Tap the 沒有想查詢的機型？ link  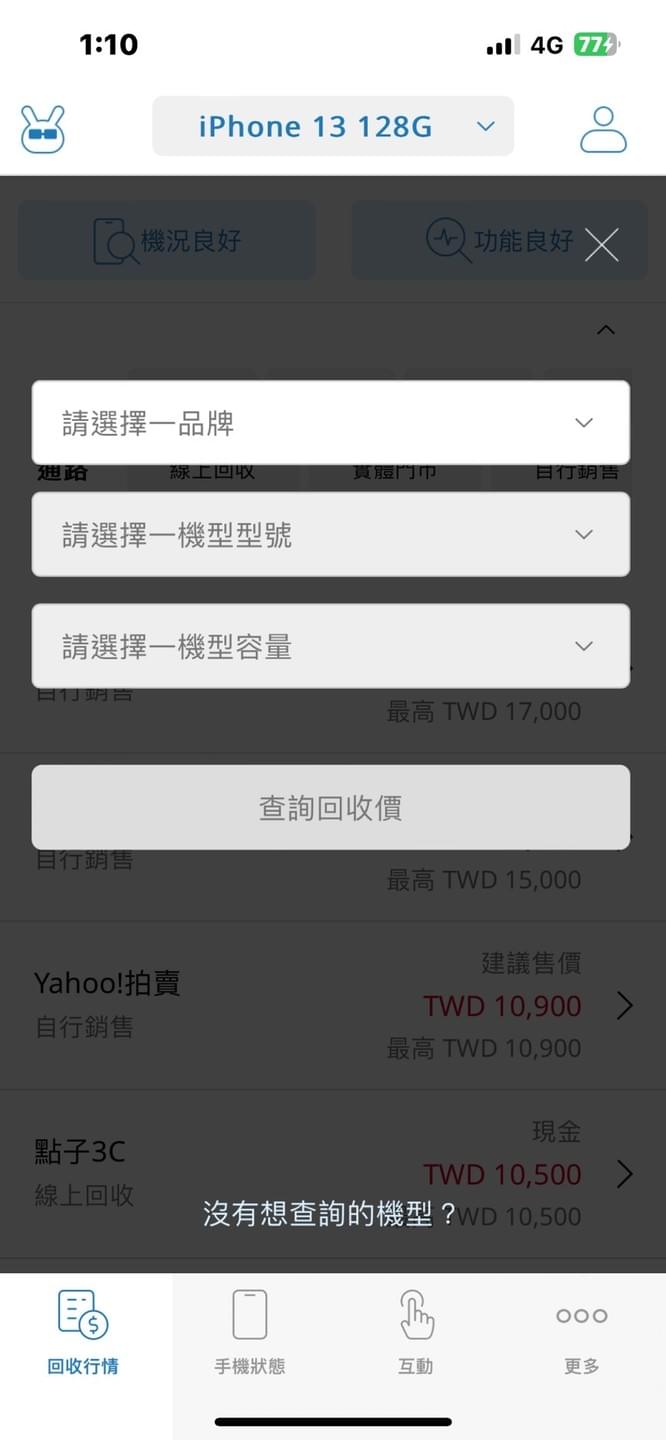(x=330, y=1214)
